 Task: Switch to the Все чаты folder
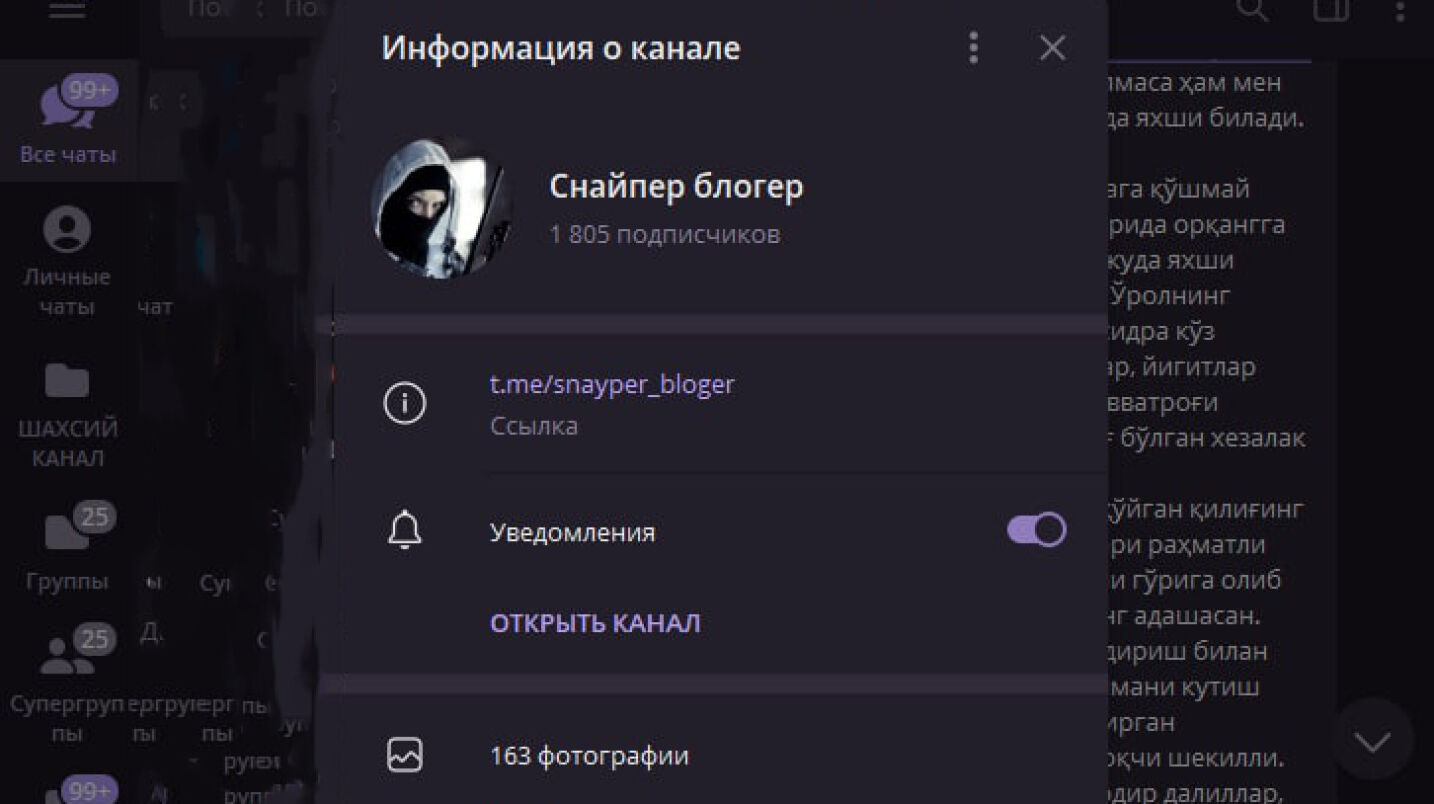(x=67, y=121)
